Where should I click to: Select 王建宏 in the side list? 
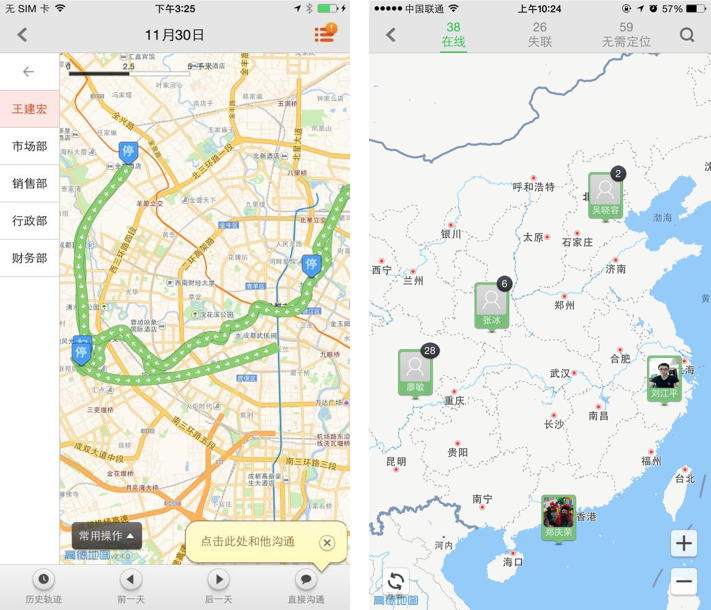coord(29,108)
